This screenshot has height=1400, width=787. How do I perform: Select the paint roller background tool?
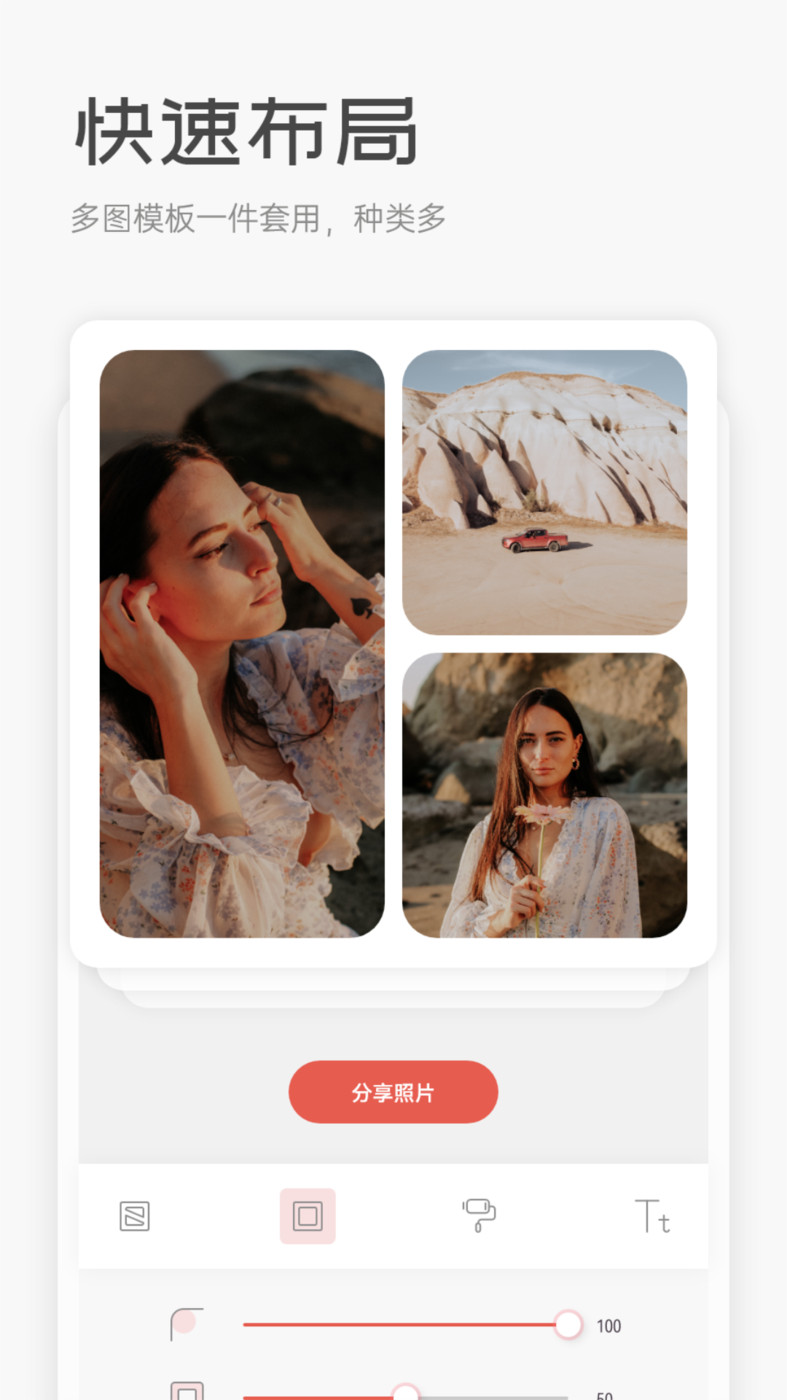coord(479,1216)
